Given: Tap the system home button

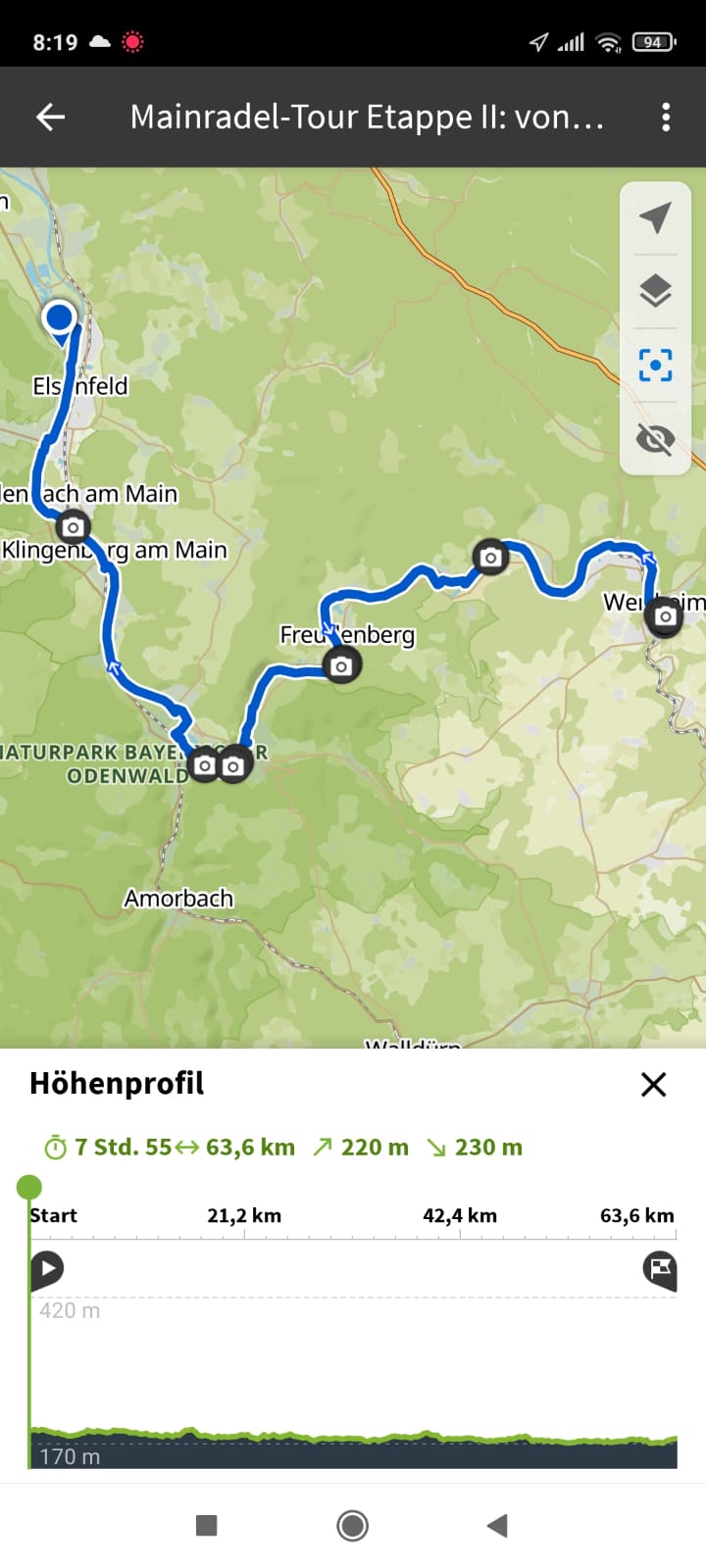Looking at the screenshot, I should pyautogui.click(x=352, y=1525).
